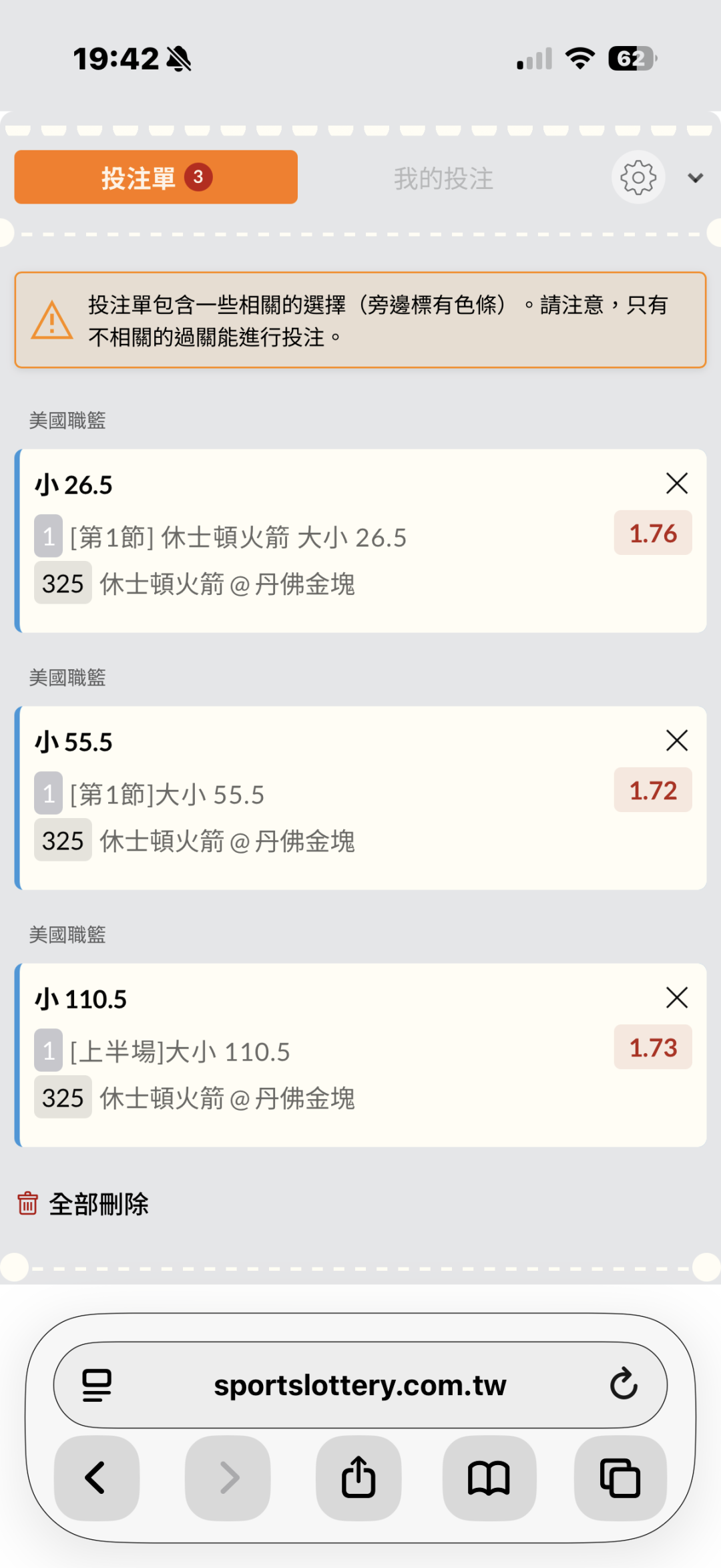The image size is (721, 1568).
Task: Tap the sportslottery.com.tw address bar
Action: 360,1386
